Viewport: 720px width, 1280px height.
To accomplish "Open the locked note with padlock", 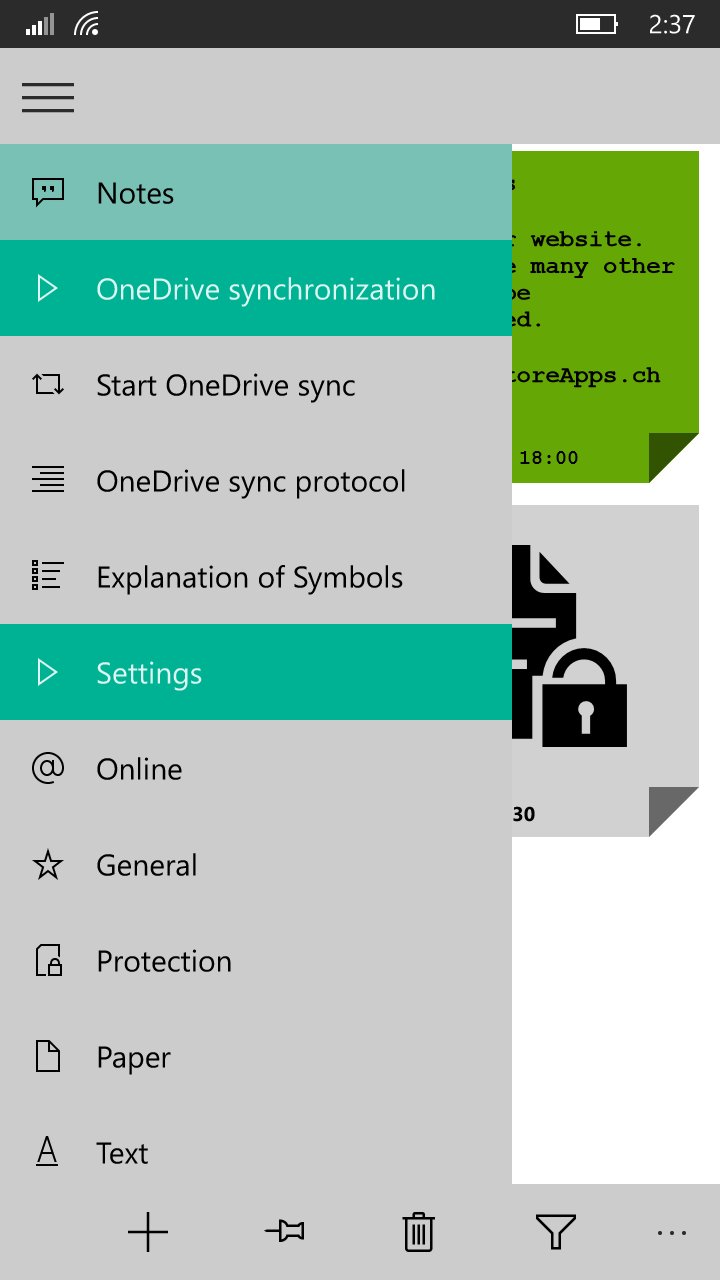I will click(x=605, y=671).
